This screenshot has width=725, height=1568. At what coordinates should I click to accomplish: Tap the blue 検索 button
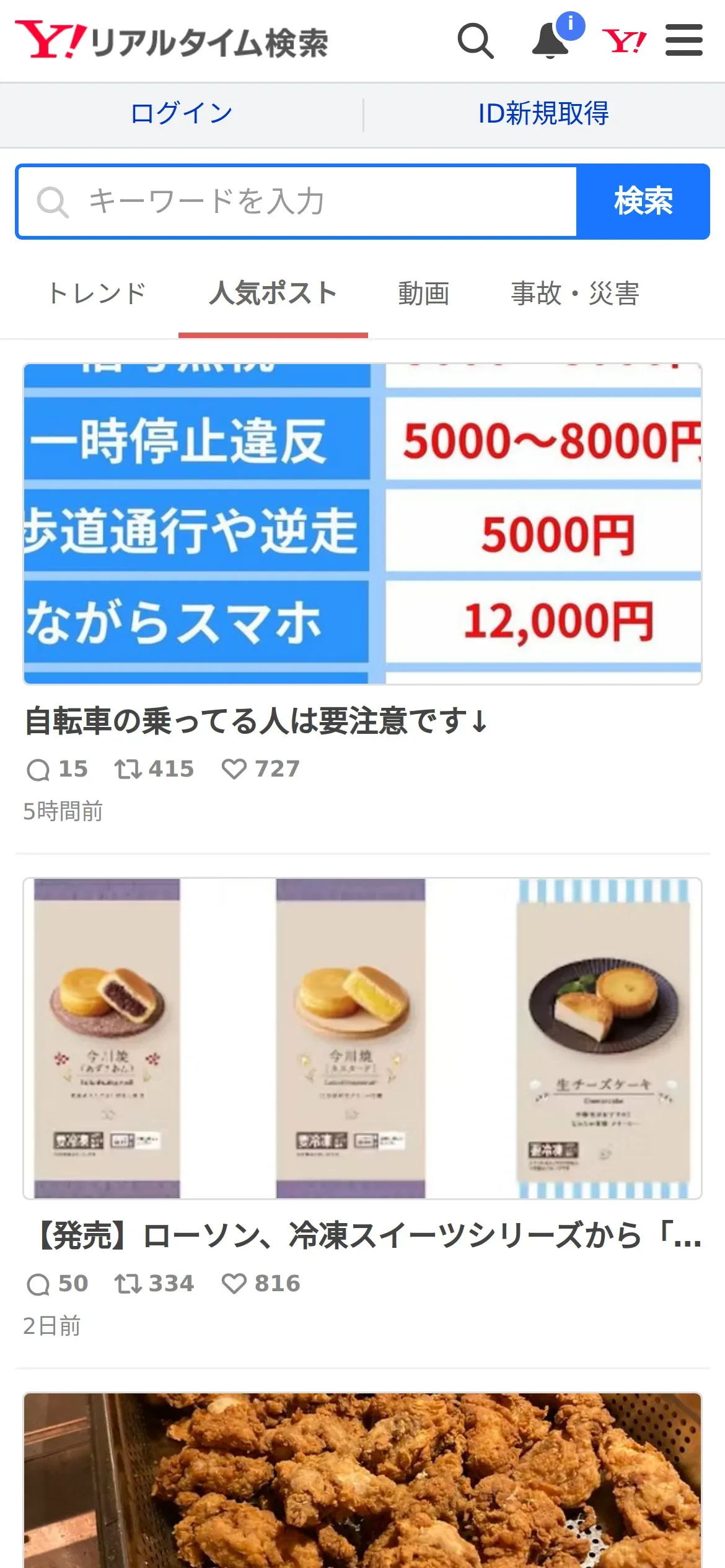[x=643, y=201]
